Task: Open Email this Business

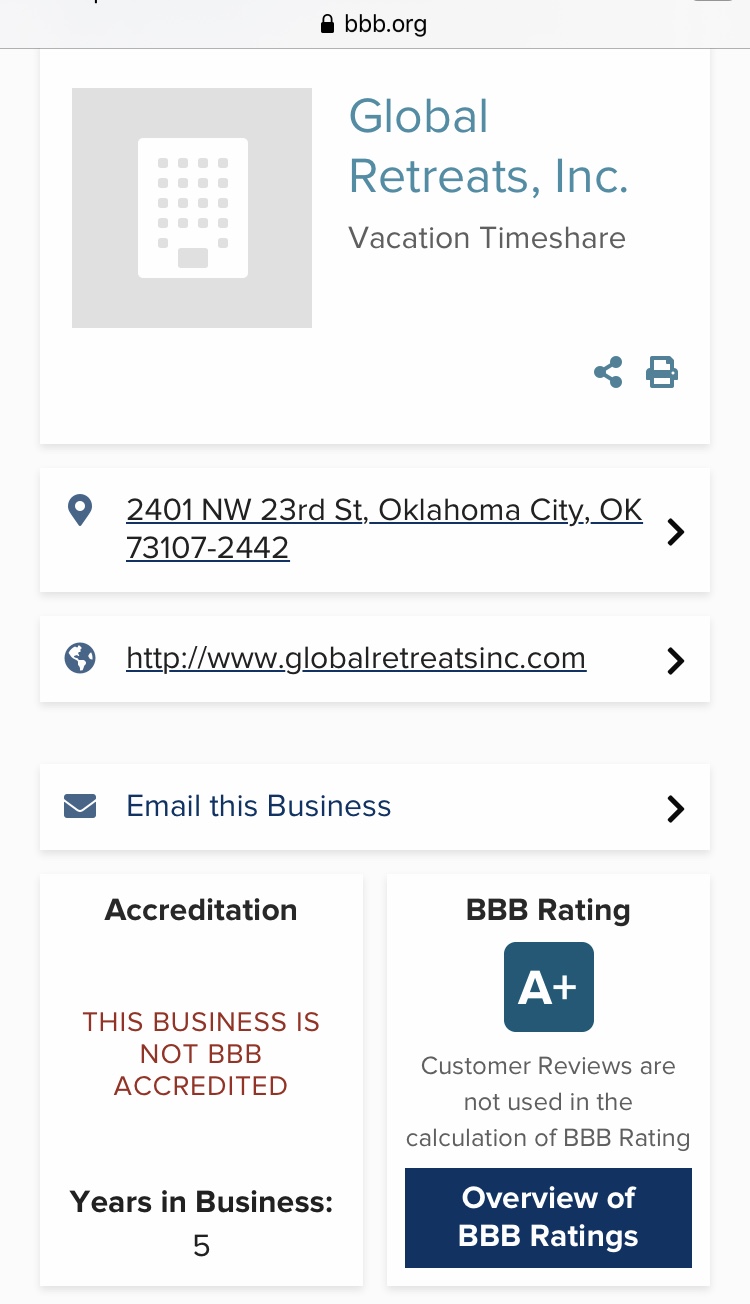Action: [375, 807]
